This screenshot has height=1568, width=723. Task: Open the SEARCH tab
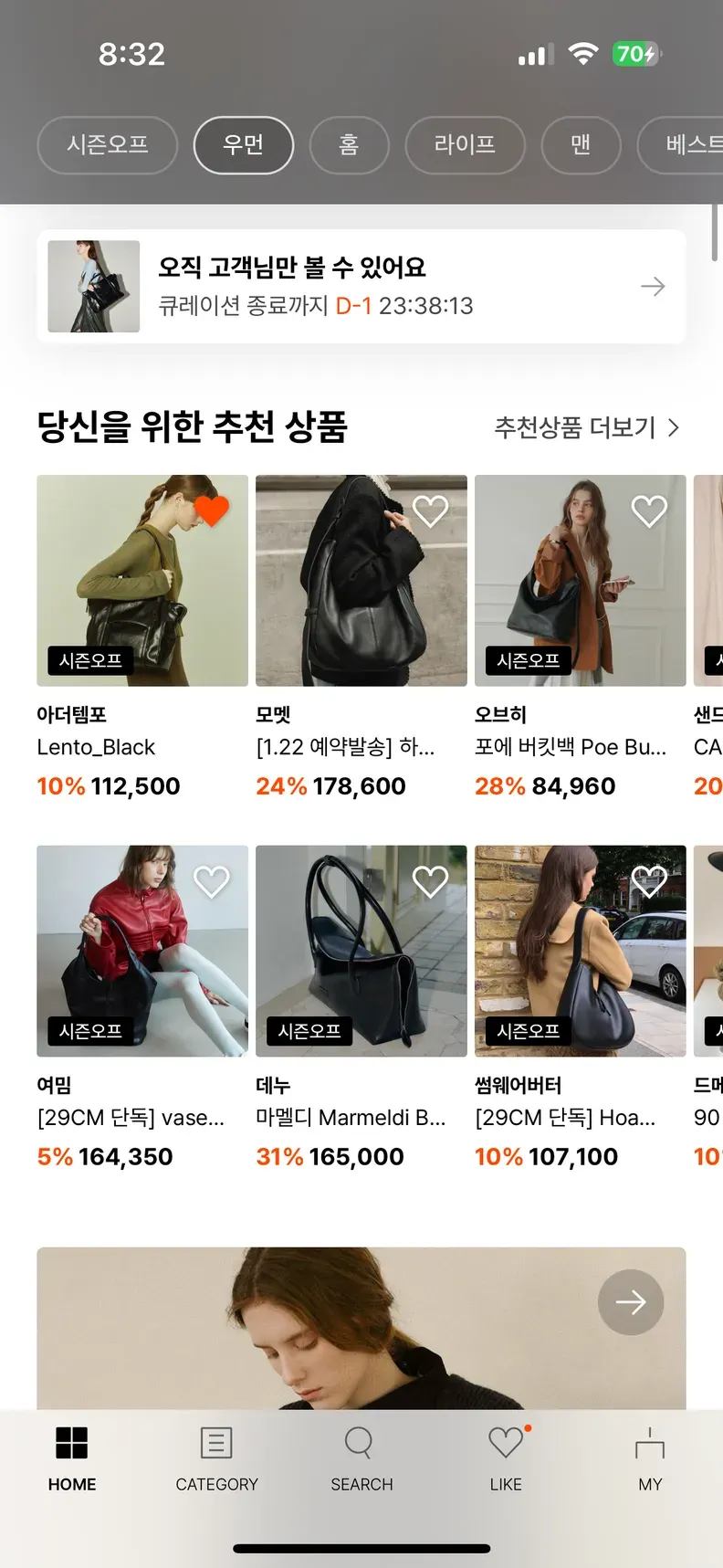point(361,1458)
